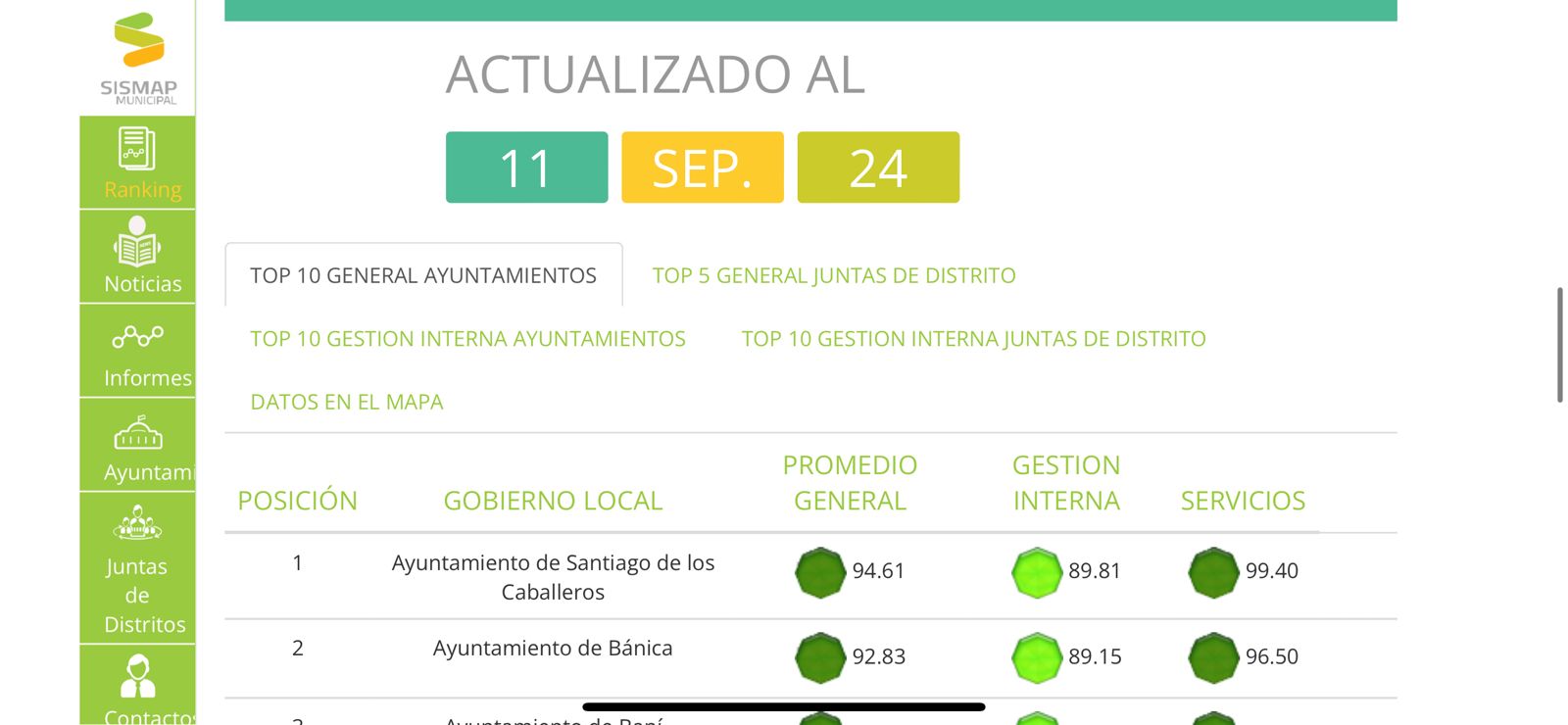Go to Juntas de Distritos
The width and height of the screenshot is (1568, 725).
pos(137,568)
